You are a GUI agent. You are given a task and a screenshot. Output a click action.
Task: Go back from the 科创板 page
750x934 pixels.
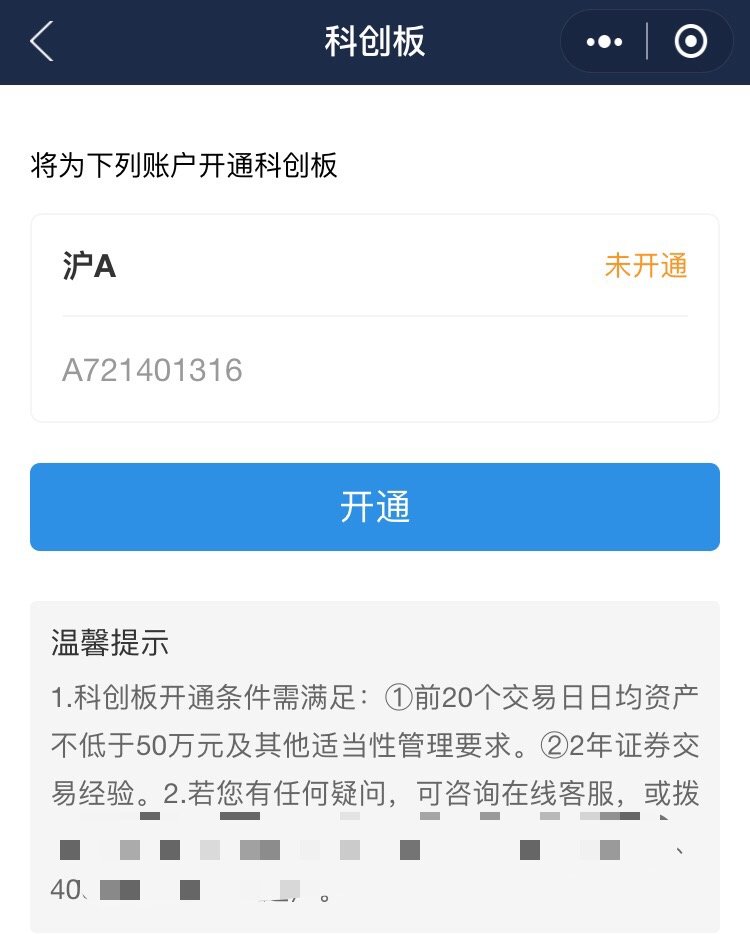pos(41,42)
